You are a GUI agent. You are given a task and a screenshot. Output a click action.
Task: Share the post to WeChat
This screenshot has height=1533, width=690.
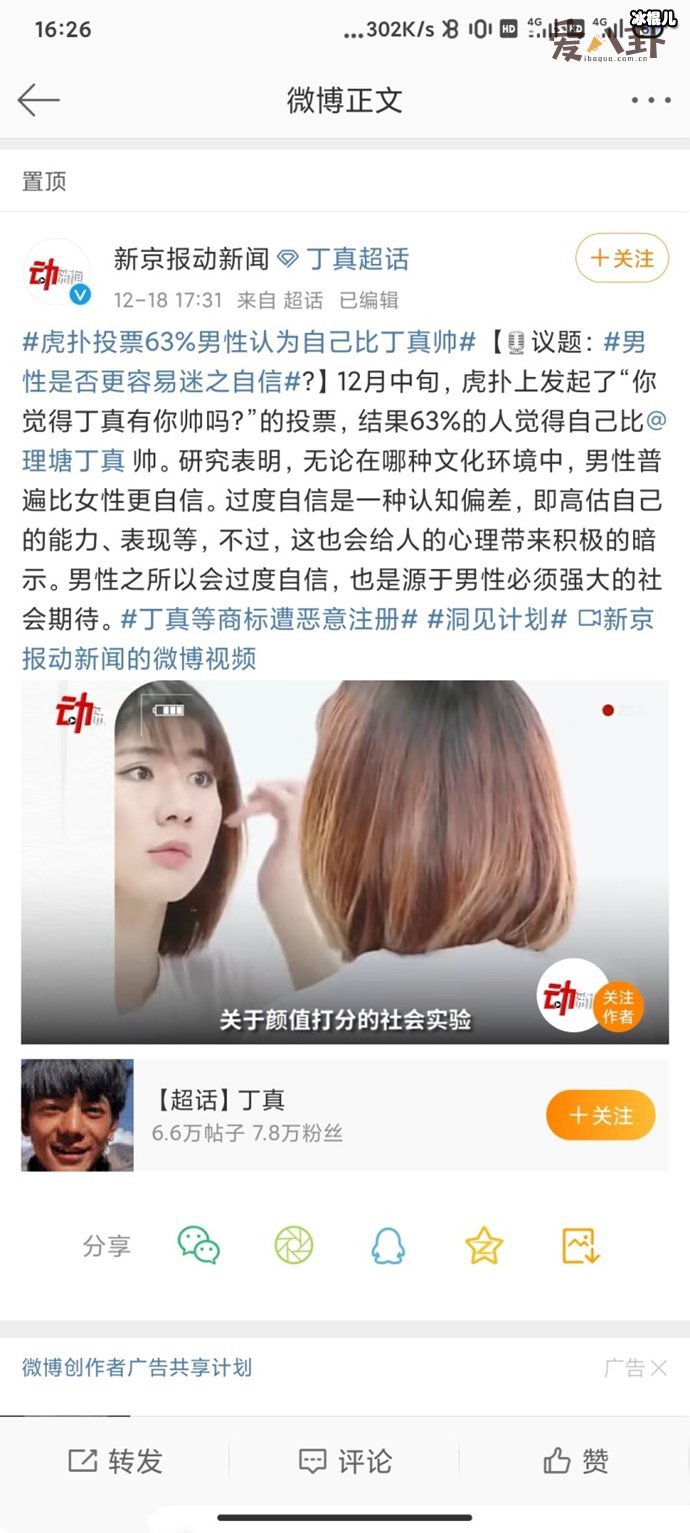pos(198,1245)
